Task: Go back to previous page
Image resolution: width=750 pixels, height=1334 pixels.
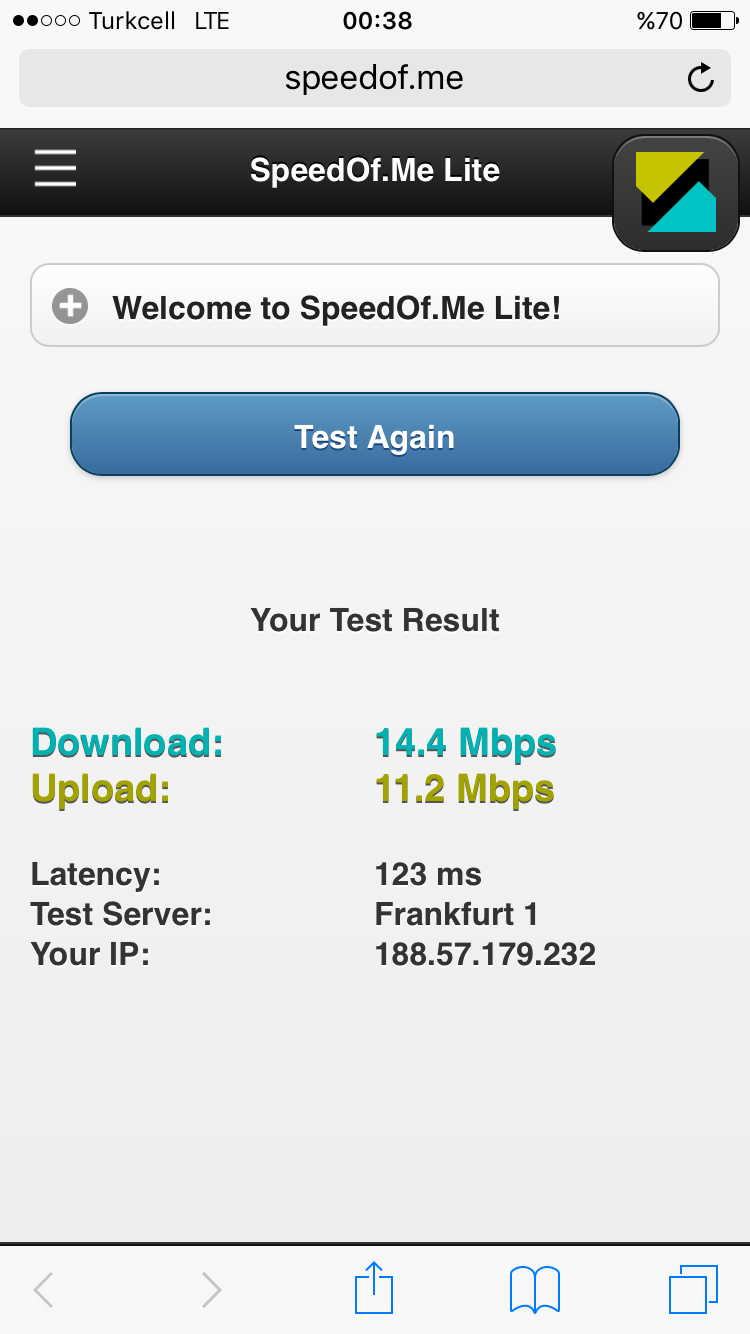Action: pyautogui.click(x=43, y=1290)
